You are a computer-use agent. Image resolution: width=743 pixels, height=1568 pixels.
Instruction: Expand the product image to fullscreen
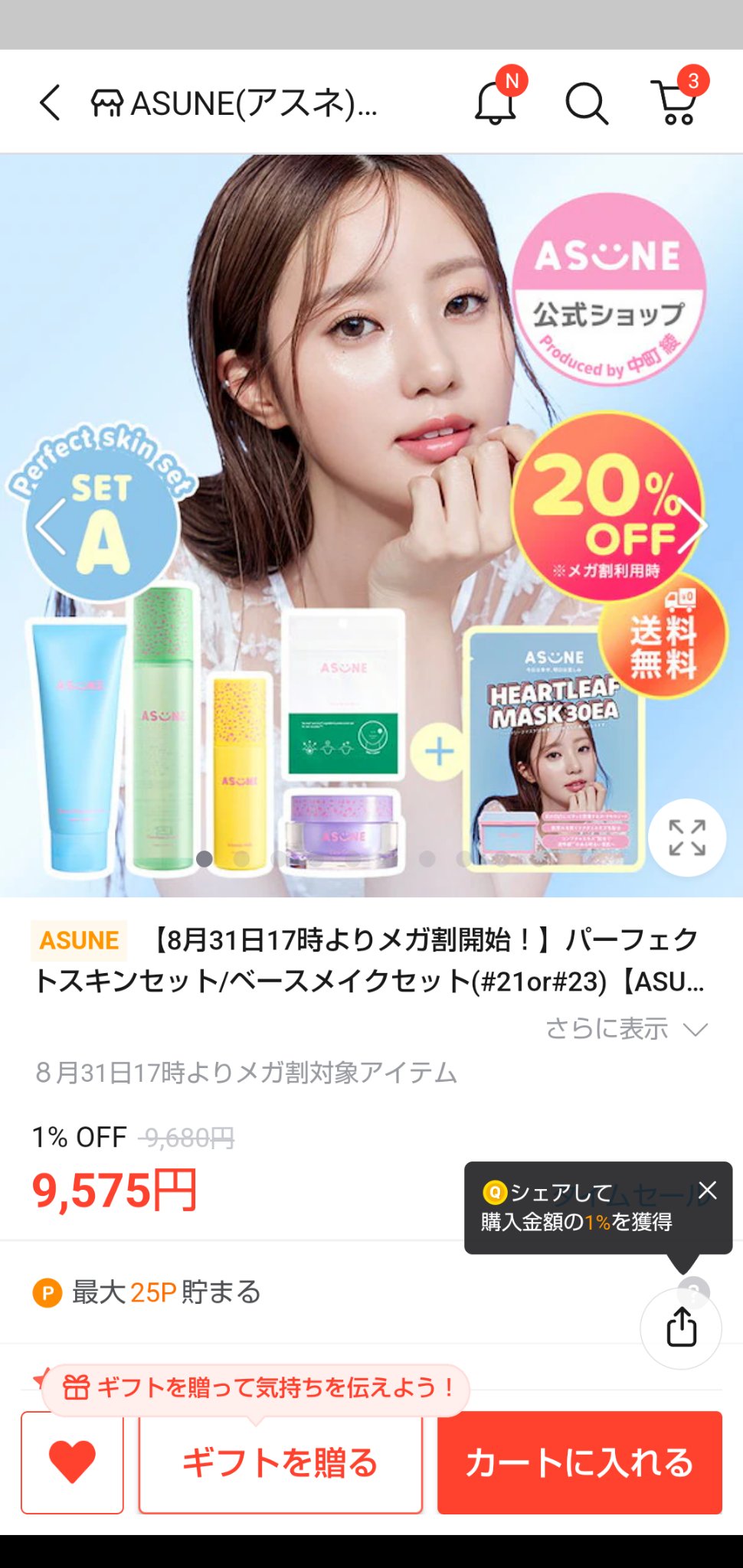[686, 838]
